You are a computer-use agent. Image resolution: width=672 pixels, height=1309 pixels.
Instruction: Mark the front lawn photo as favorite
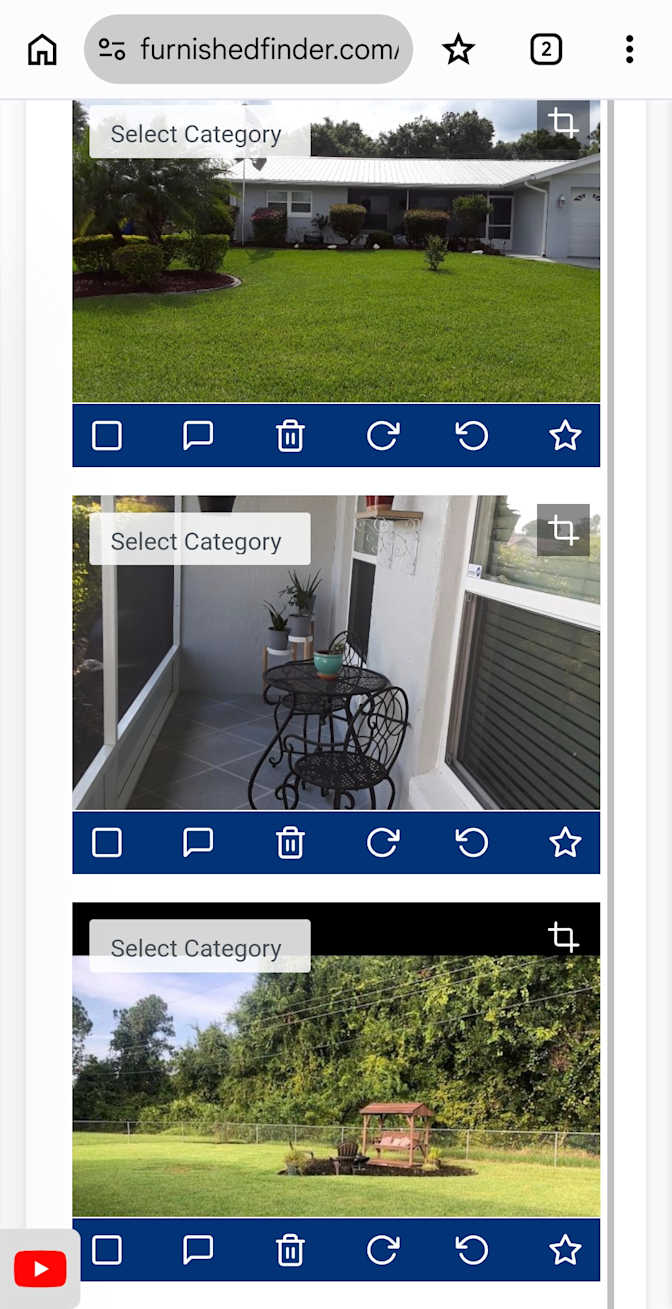pyautogui.click(x=565, y=436)
